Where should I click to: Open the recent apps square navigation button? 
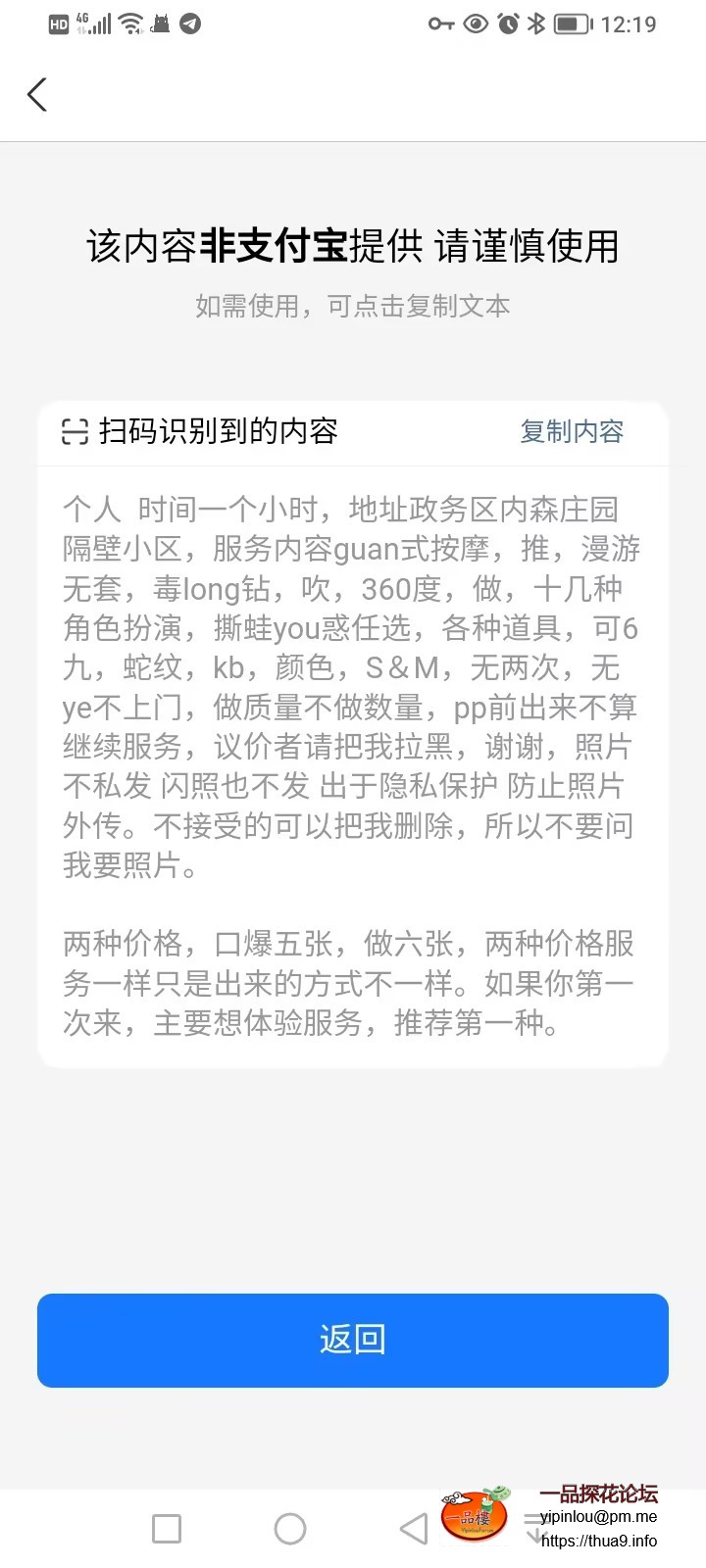167,1527
